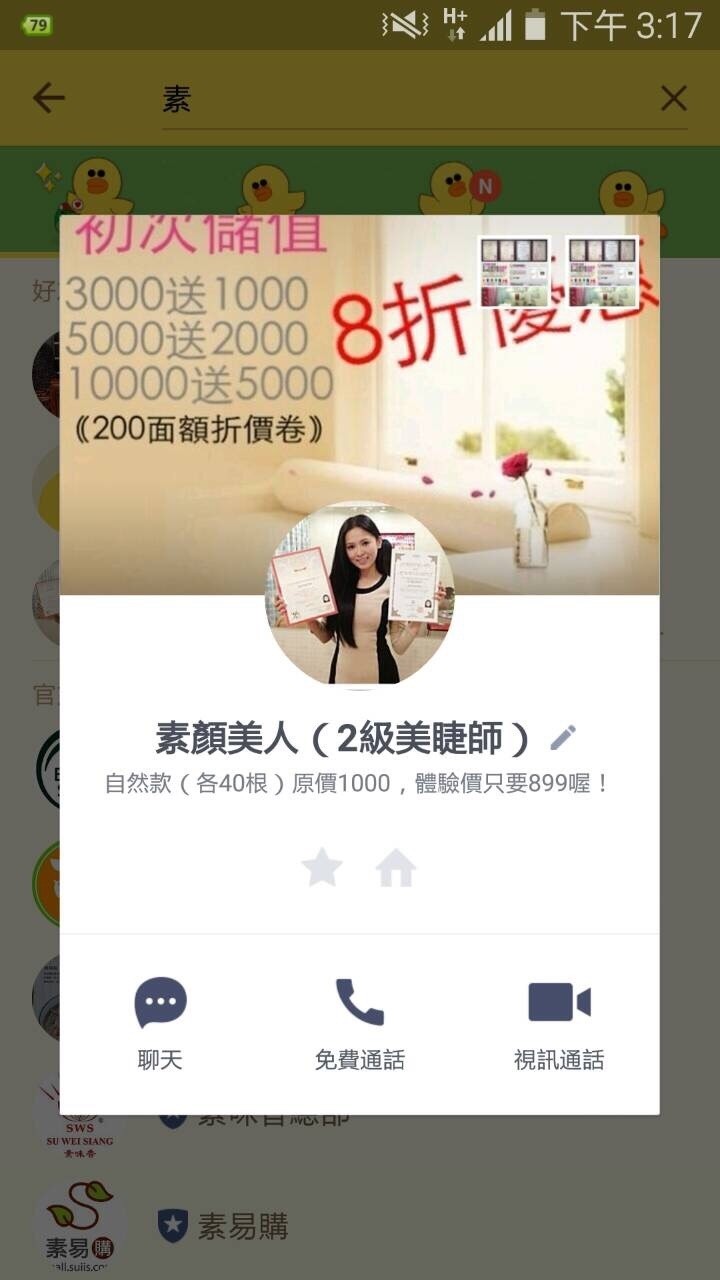Start a video call via 視訊通話
Image resolution: width=720 pixels, height=1280 pixels.
[x=559, y=1024]
